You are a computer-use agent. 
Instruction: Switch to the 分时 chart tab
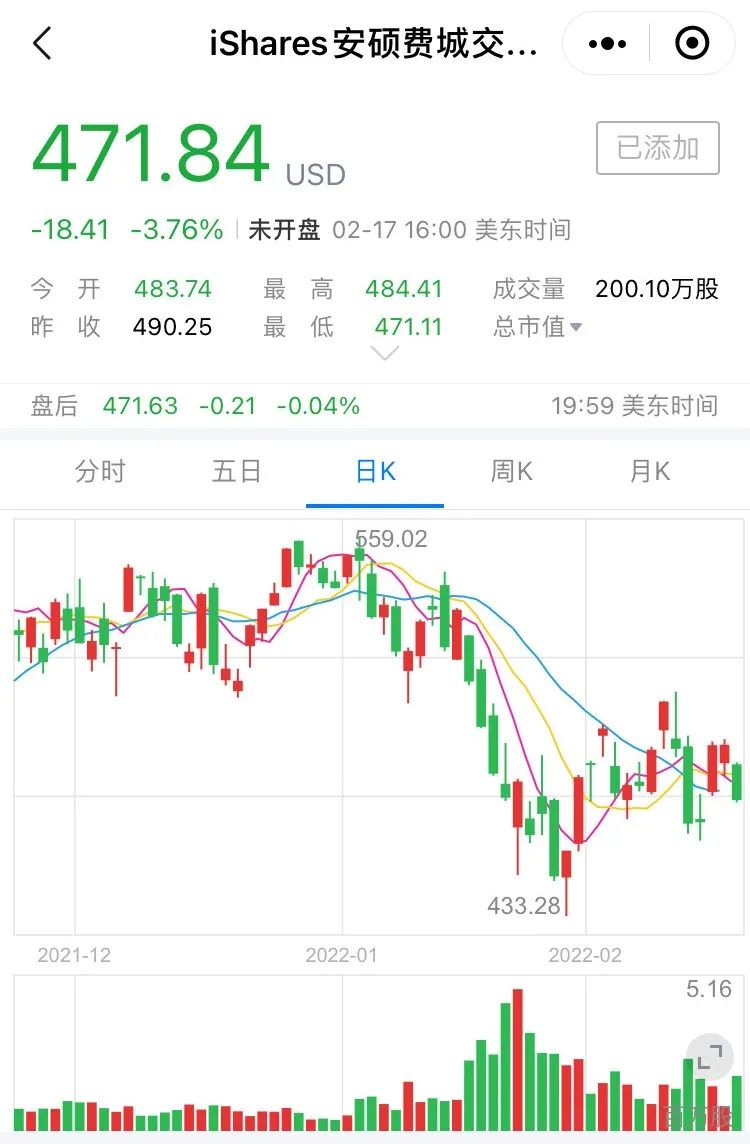100,471
